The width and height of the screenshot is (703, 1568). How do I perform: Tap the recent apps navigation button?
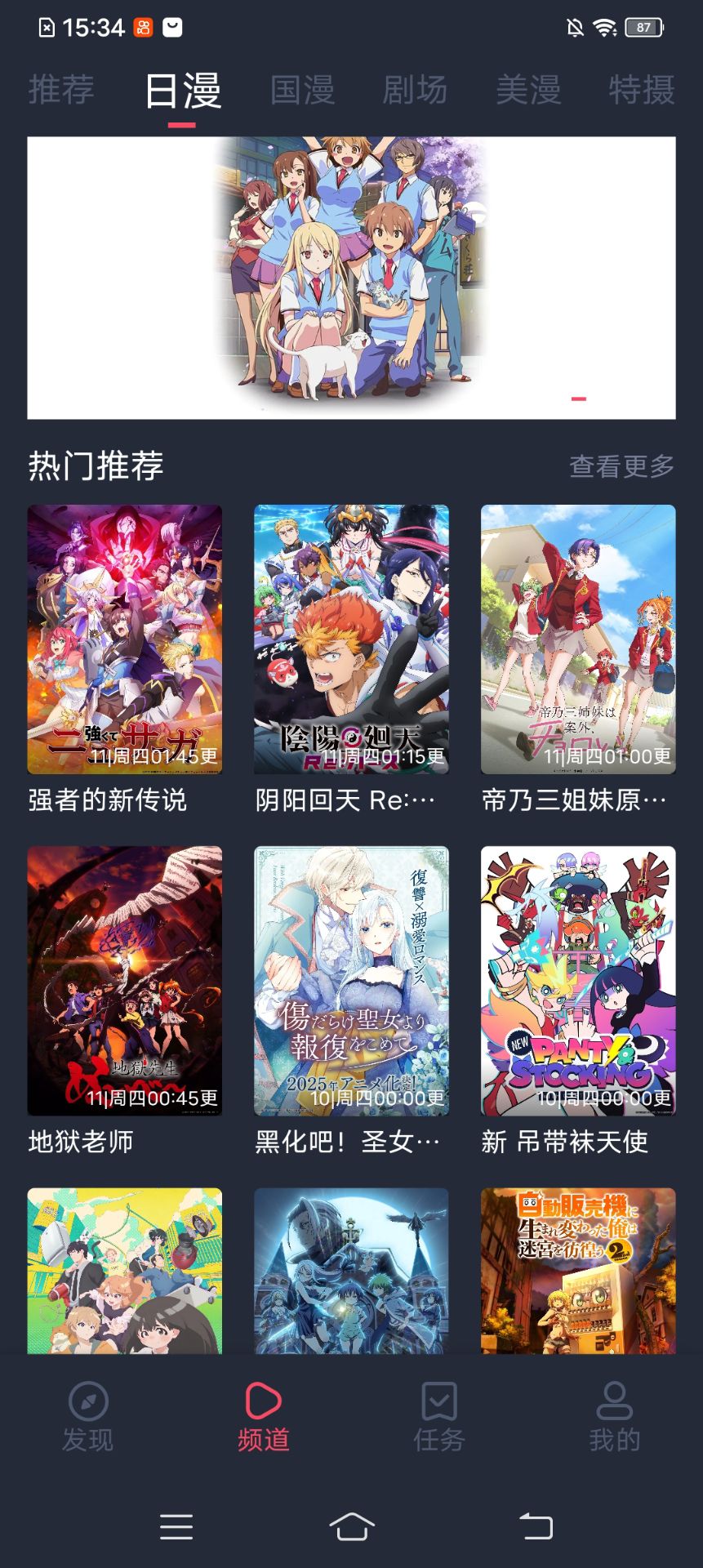(x=176, y=1526)
